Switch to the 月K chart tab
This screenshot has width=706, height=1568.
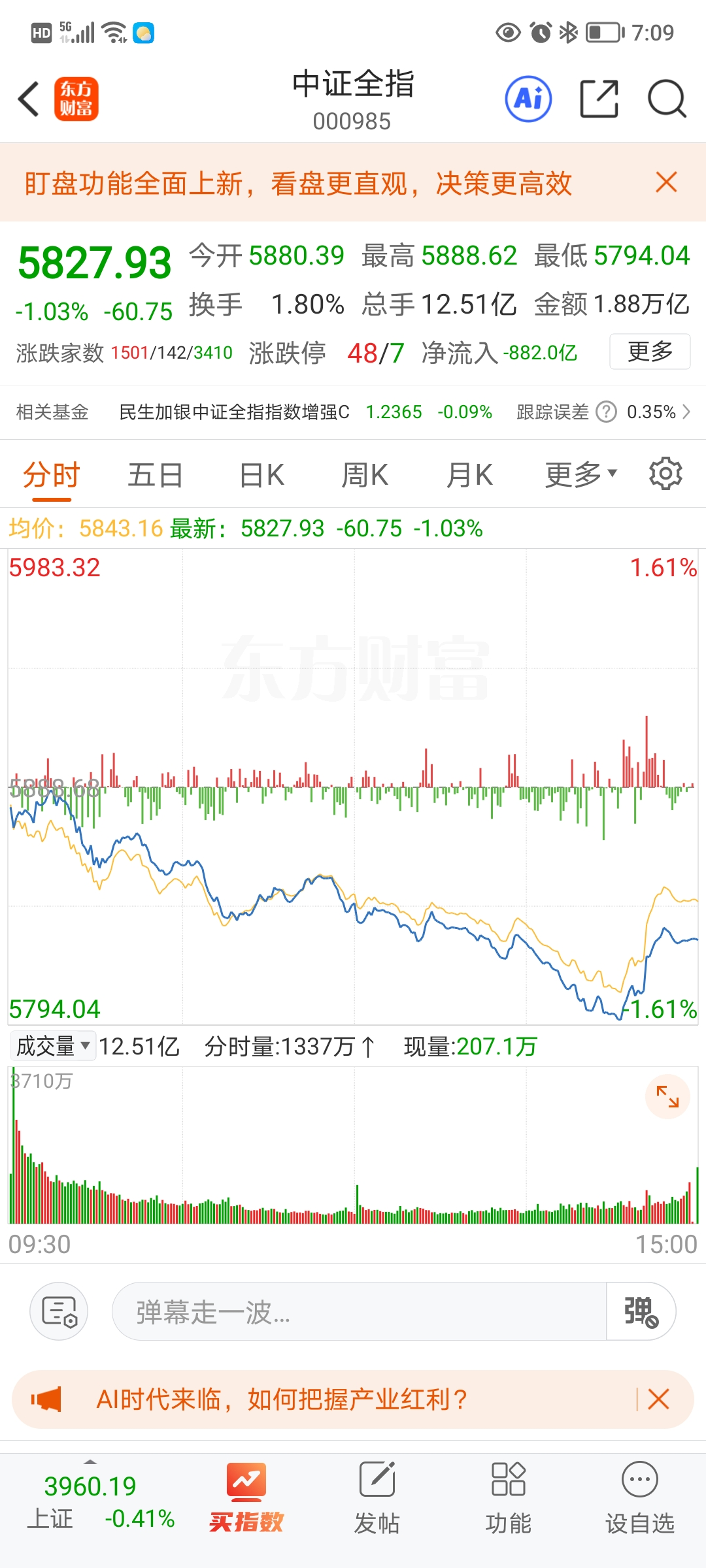point(469,475)
